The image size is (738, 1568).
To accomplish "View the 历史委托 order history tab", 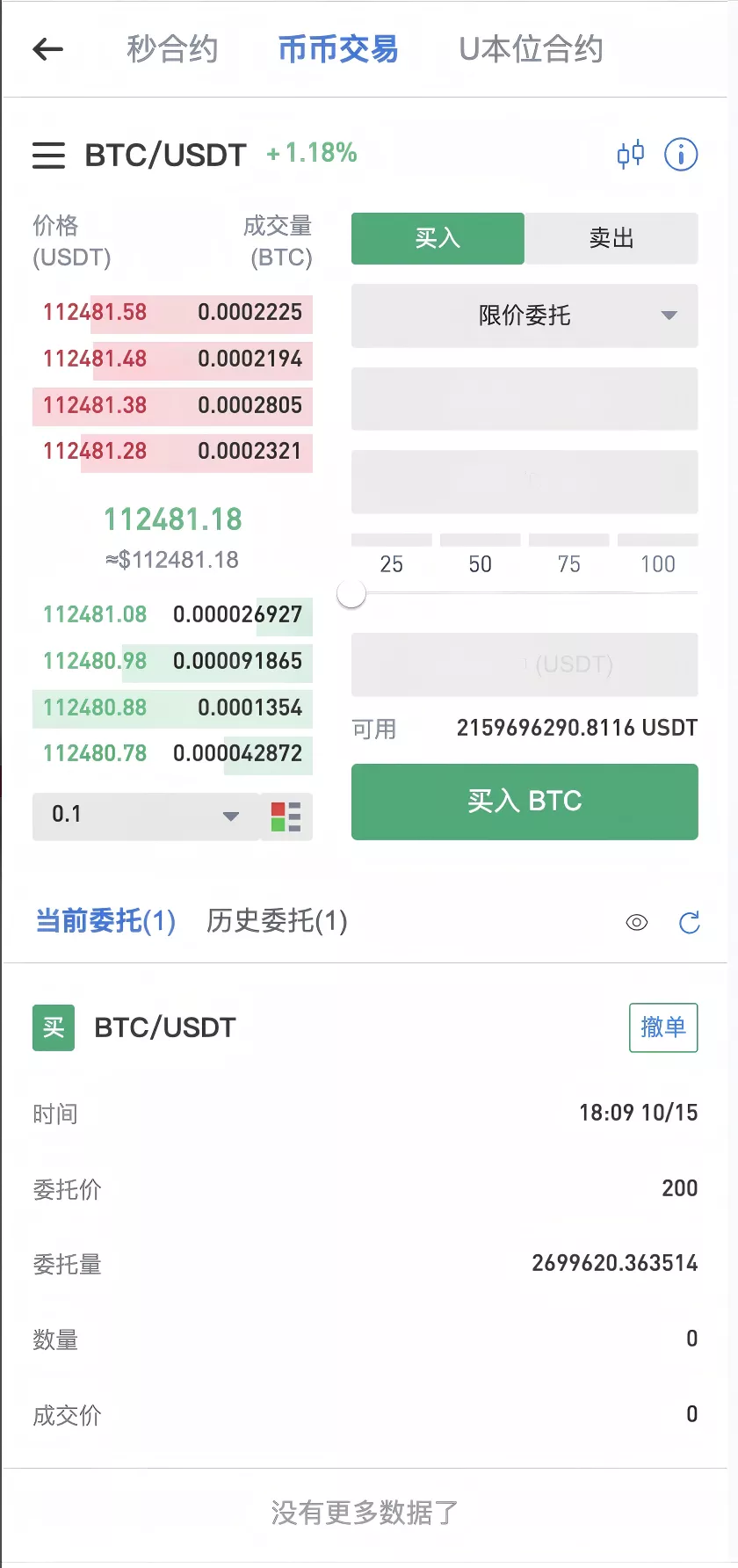I will tap(277, 921).
